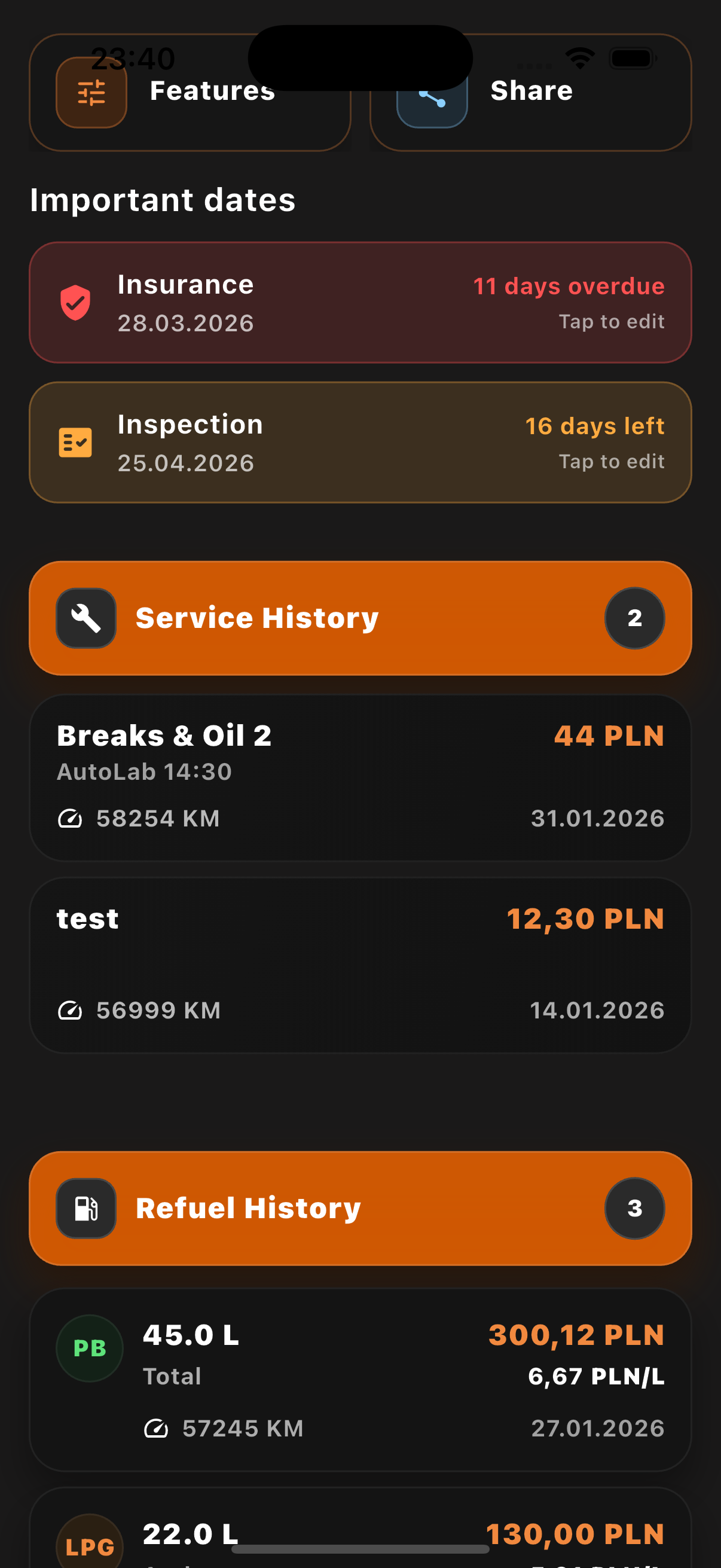Open the Breaks & Oil 2 service entry

click(360, 777)
